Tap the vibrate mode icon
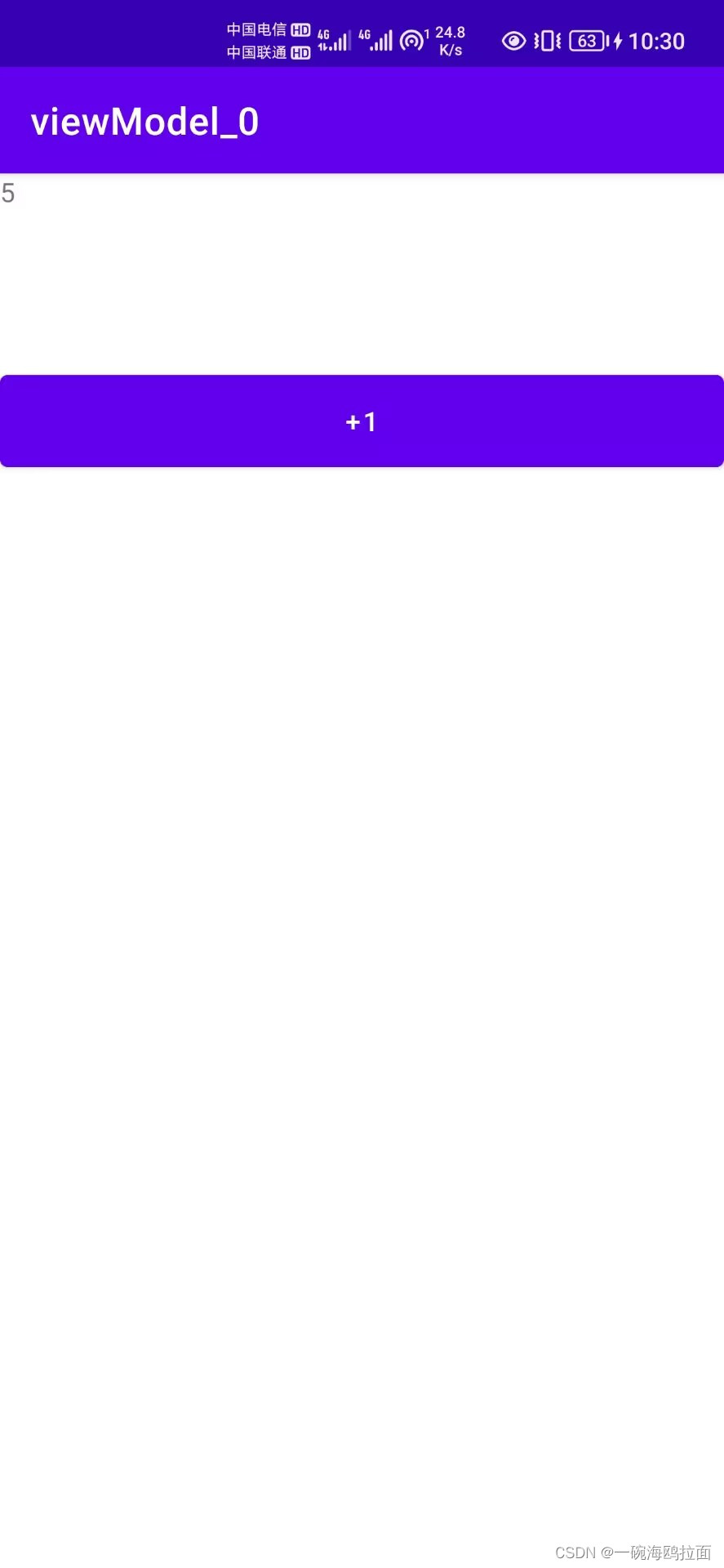This screenshot has height=1568, width=724. point(548,40)
